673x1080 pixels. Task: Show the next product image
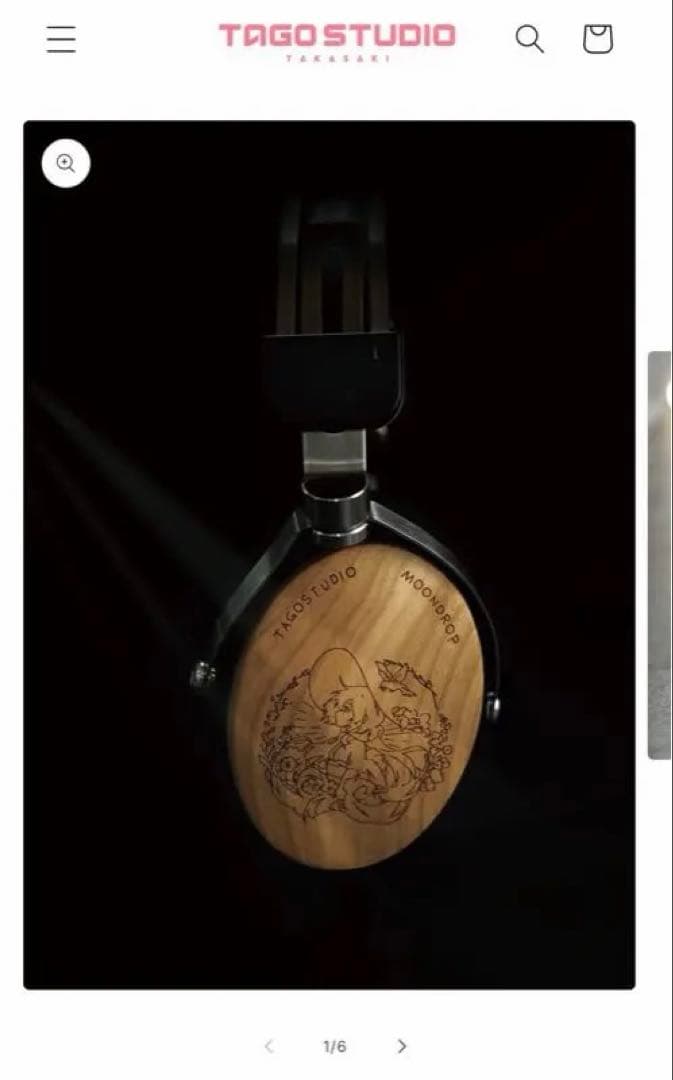point(402,1046)
